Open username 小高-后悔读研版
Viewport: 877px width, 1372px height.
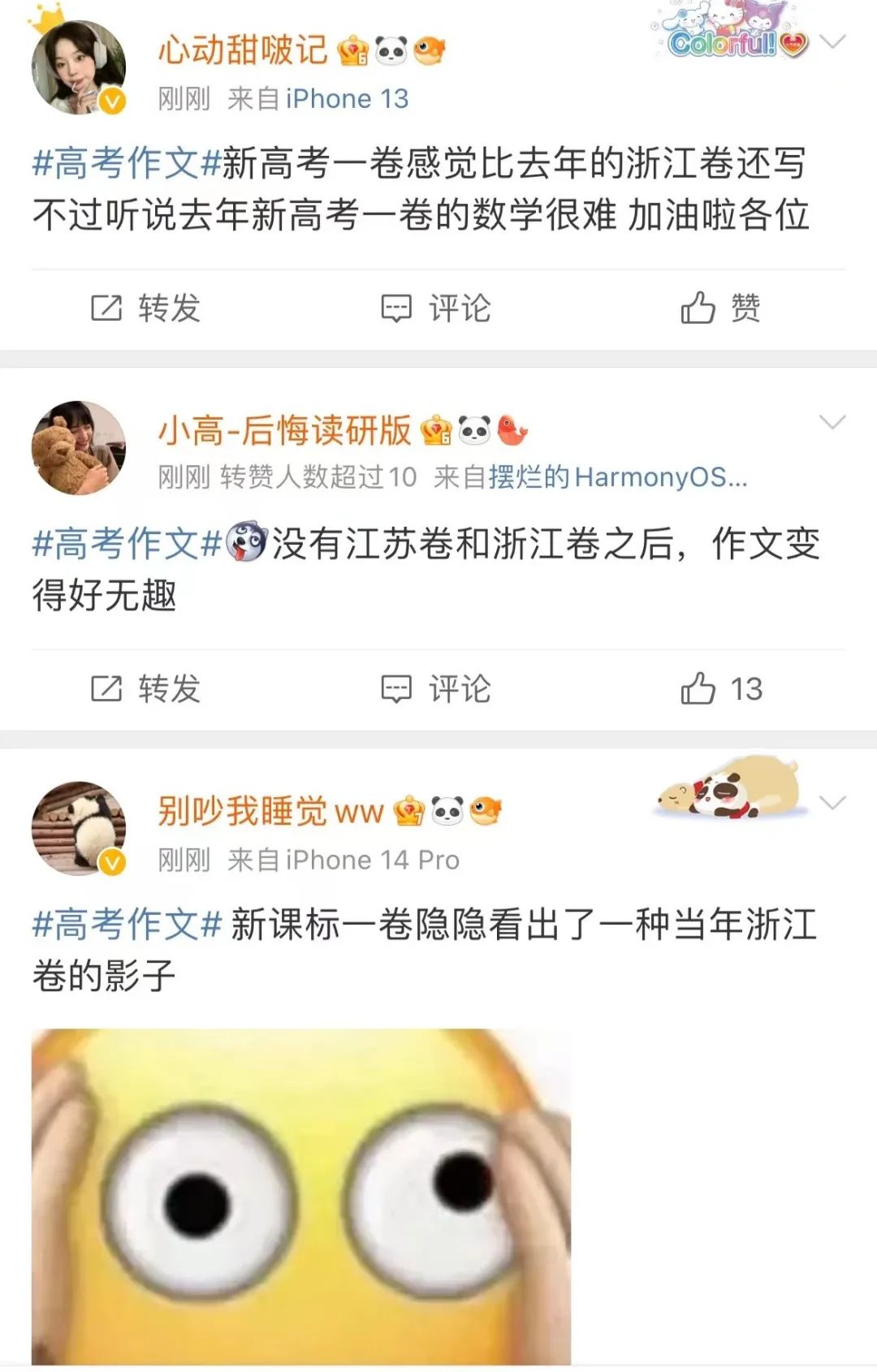(285, 430)
